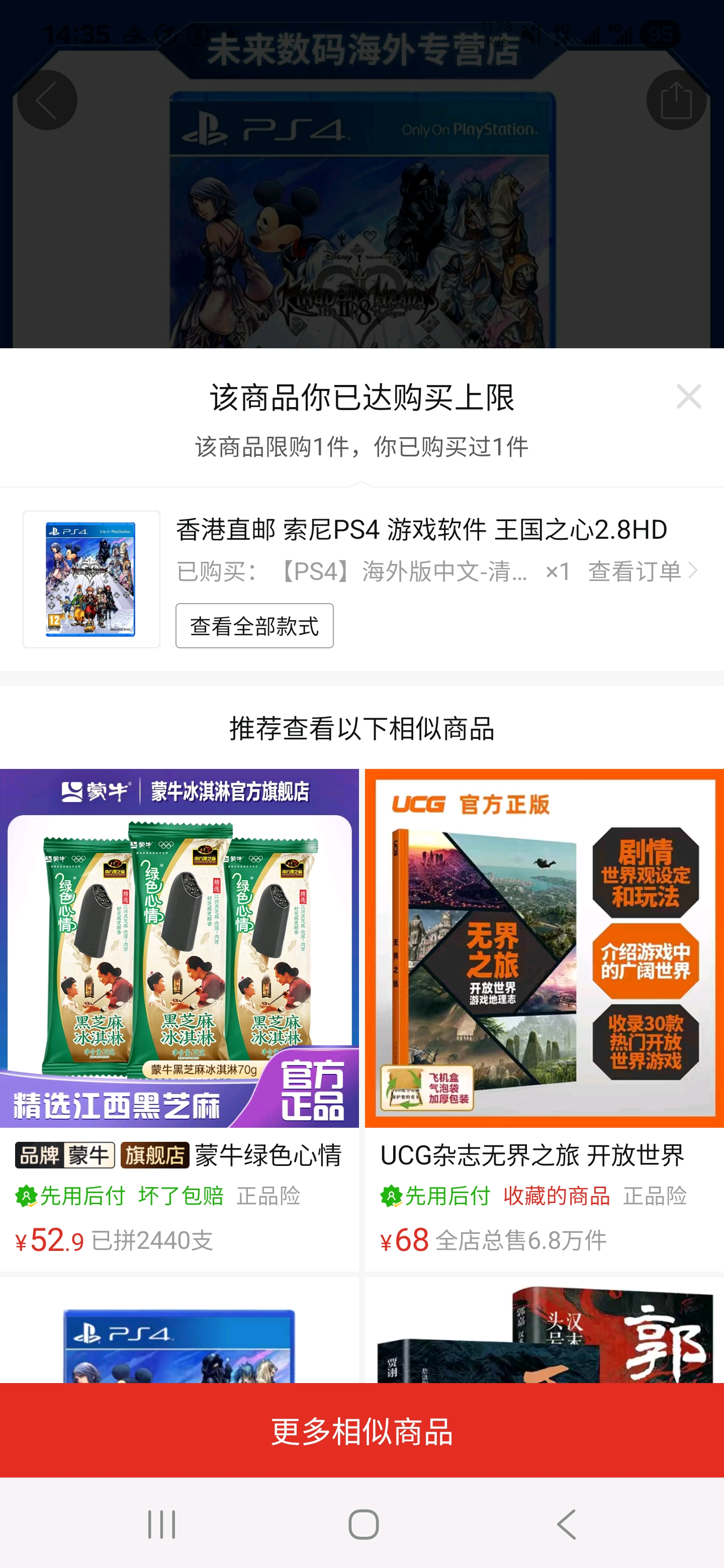The width and height of the screenshot is (724, 1568).
Task: Open the PS4 game card in recommendations
Action: point(179,1333)
